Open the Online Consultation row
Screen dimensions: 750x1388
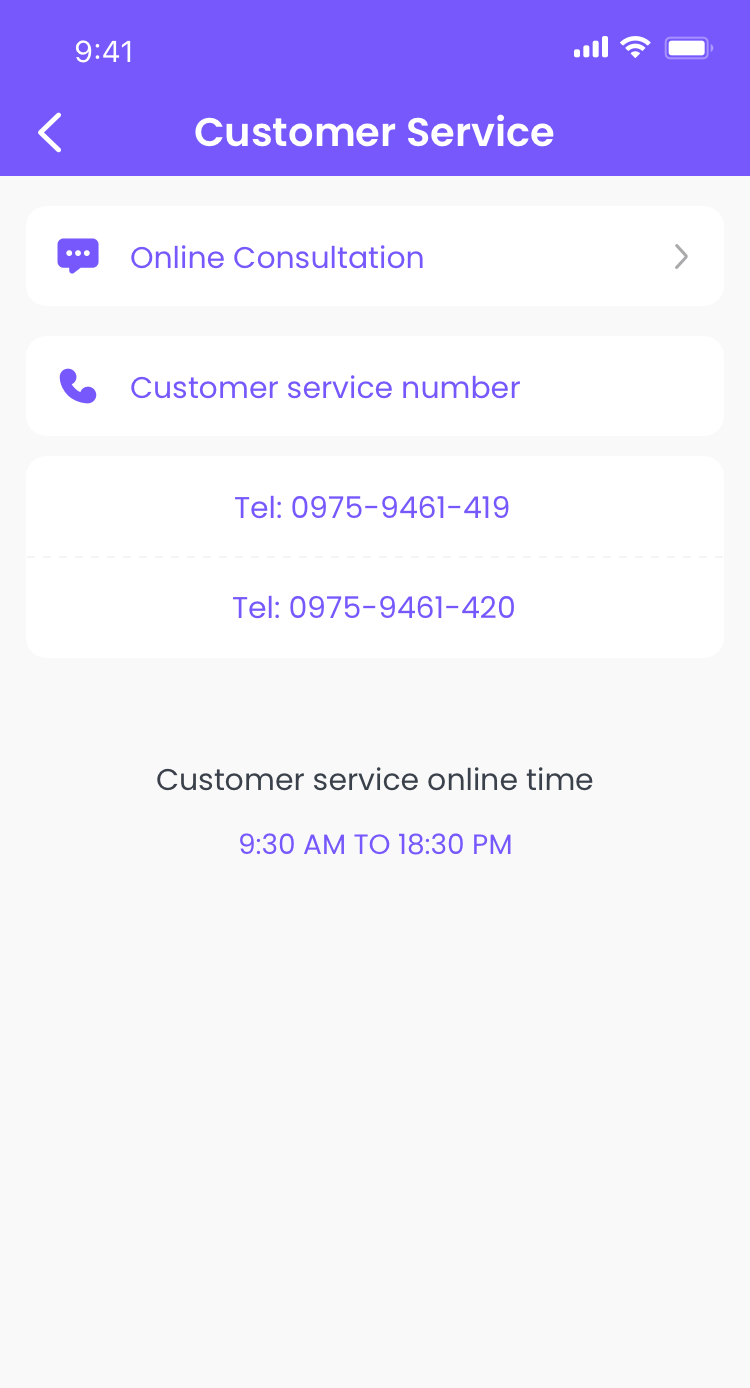point(375,256)
